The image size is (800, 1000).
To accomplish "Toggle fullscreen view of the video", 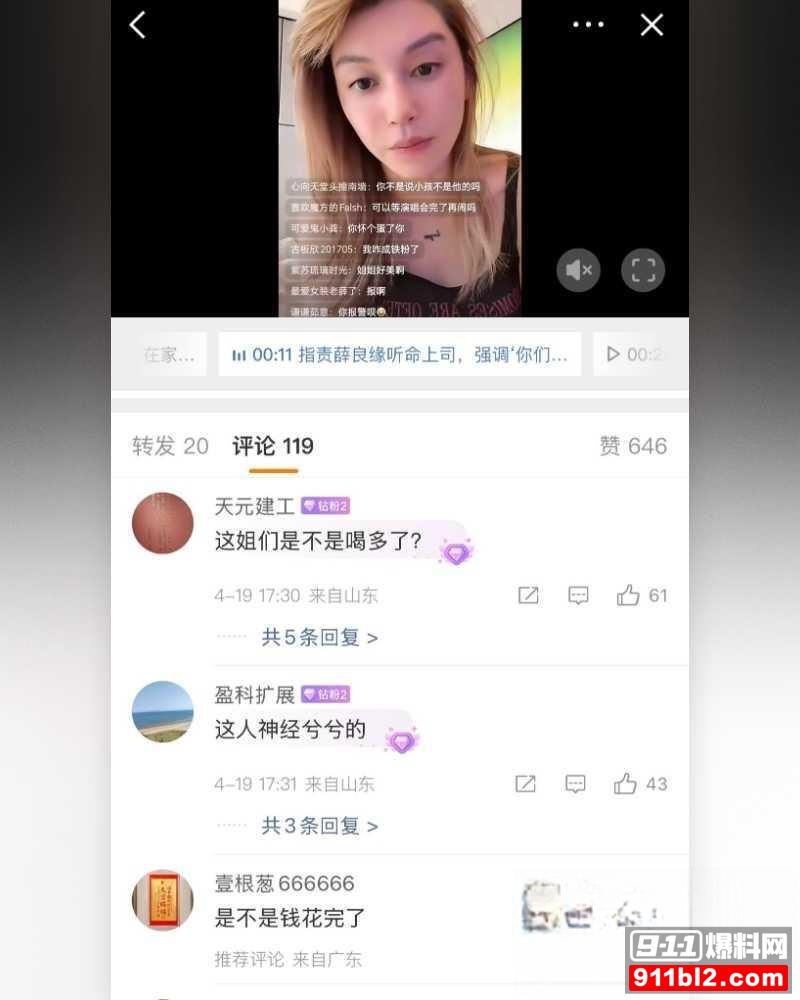I will pos(643,270).
